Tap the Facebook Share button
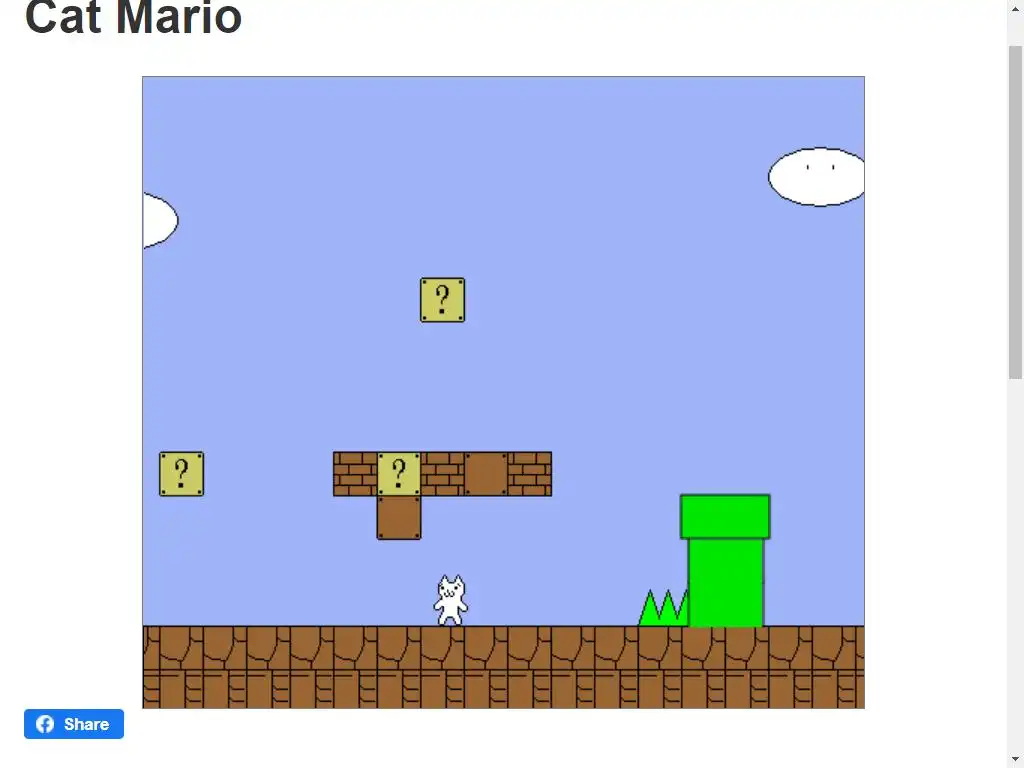 (74, 724)
